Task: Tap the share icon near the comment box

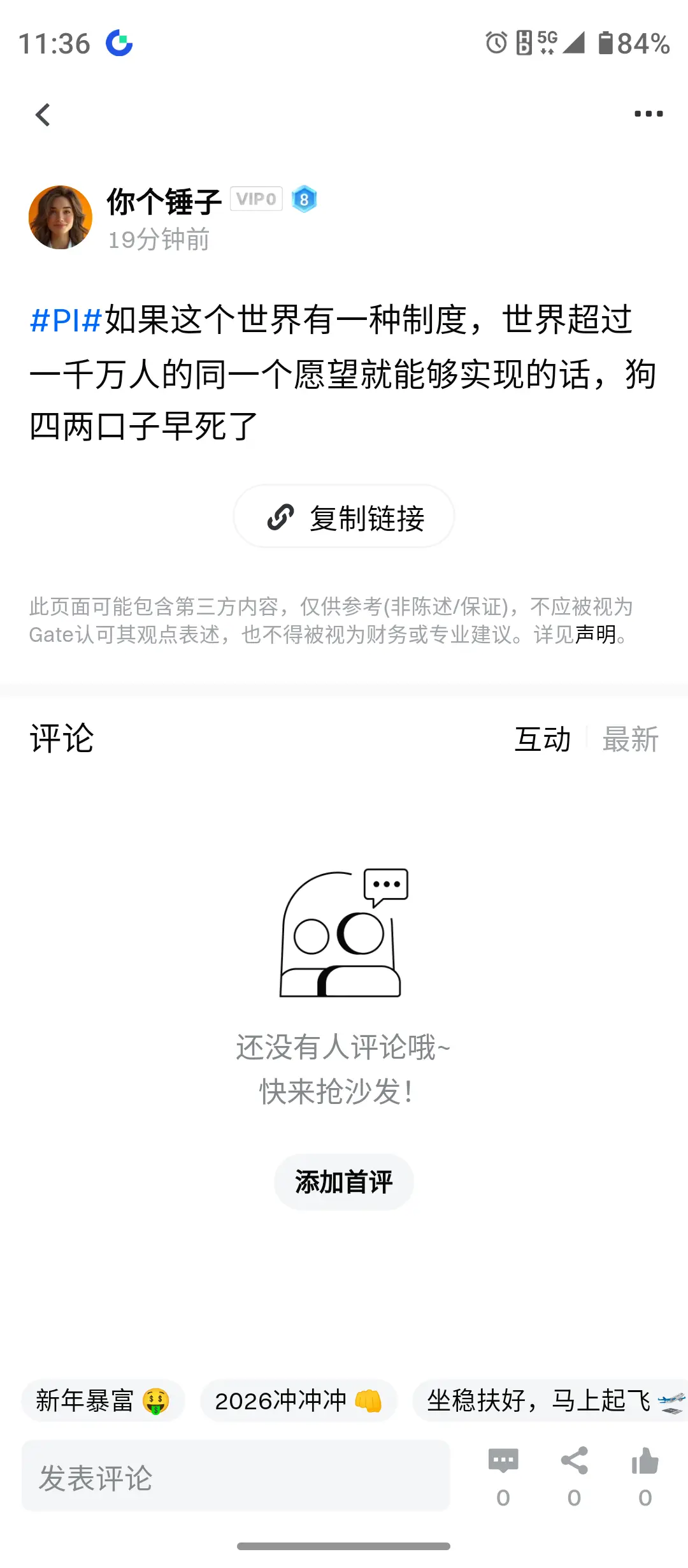Action: click(575, 1460)
